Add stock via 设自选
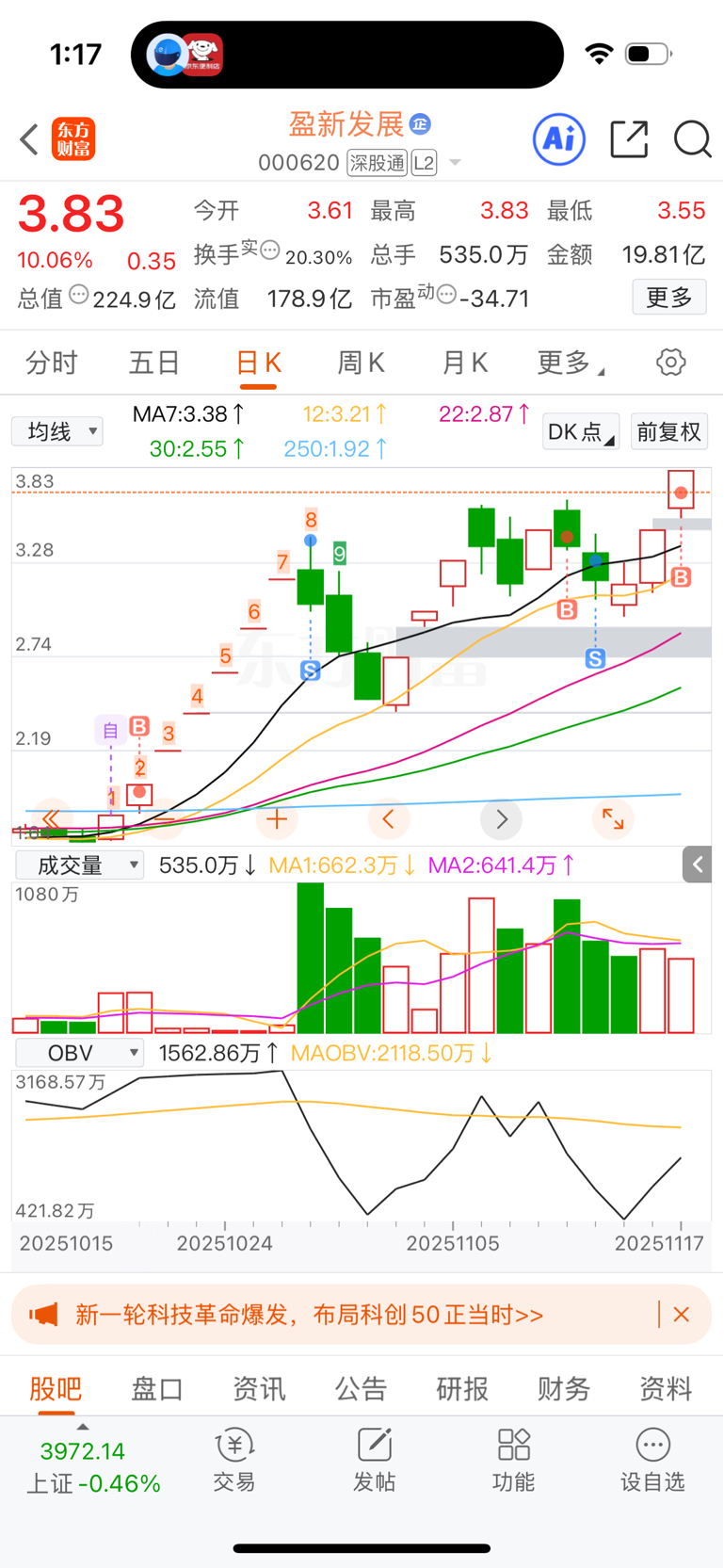 tap(652, 1460)
